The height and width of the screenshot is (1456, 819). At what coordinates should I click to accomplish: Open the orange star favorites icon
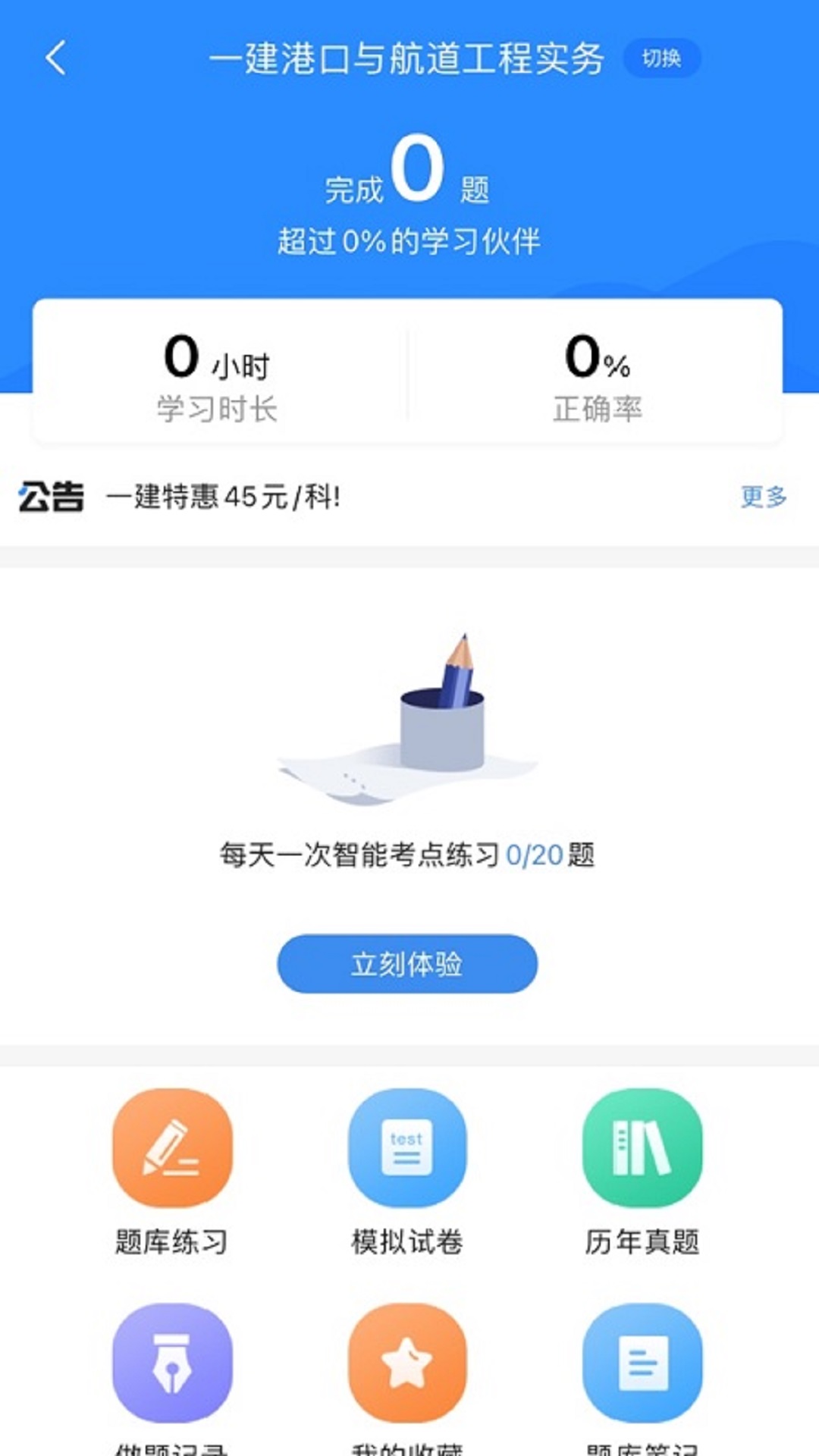[x=407, y=1363]
